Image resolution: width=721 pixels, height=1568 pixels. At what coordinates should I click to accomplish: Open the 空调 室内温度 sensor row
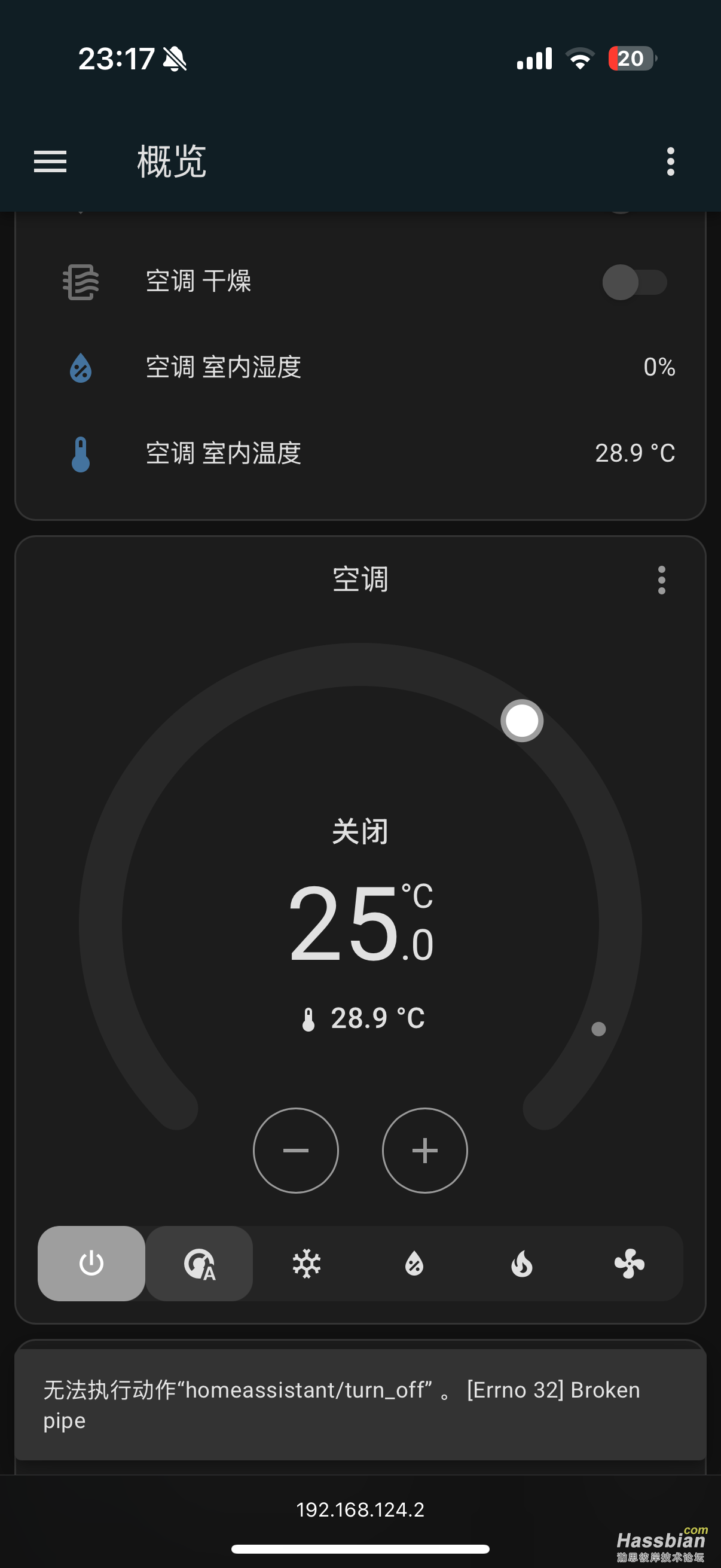coord(360,453)
